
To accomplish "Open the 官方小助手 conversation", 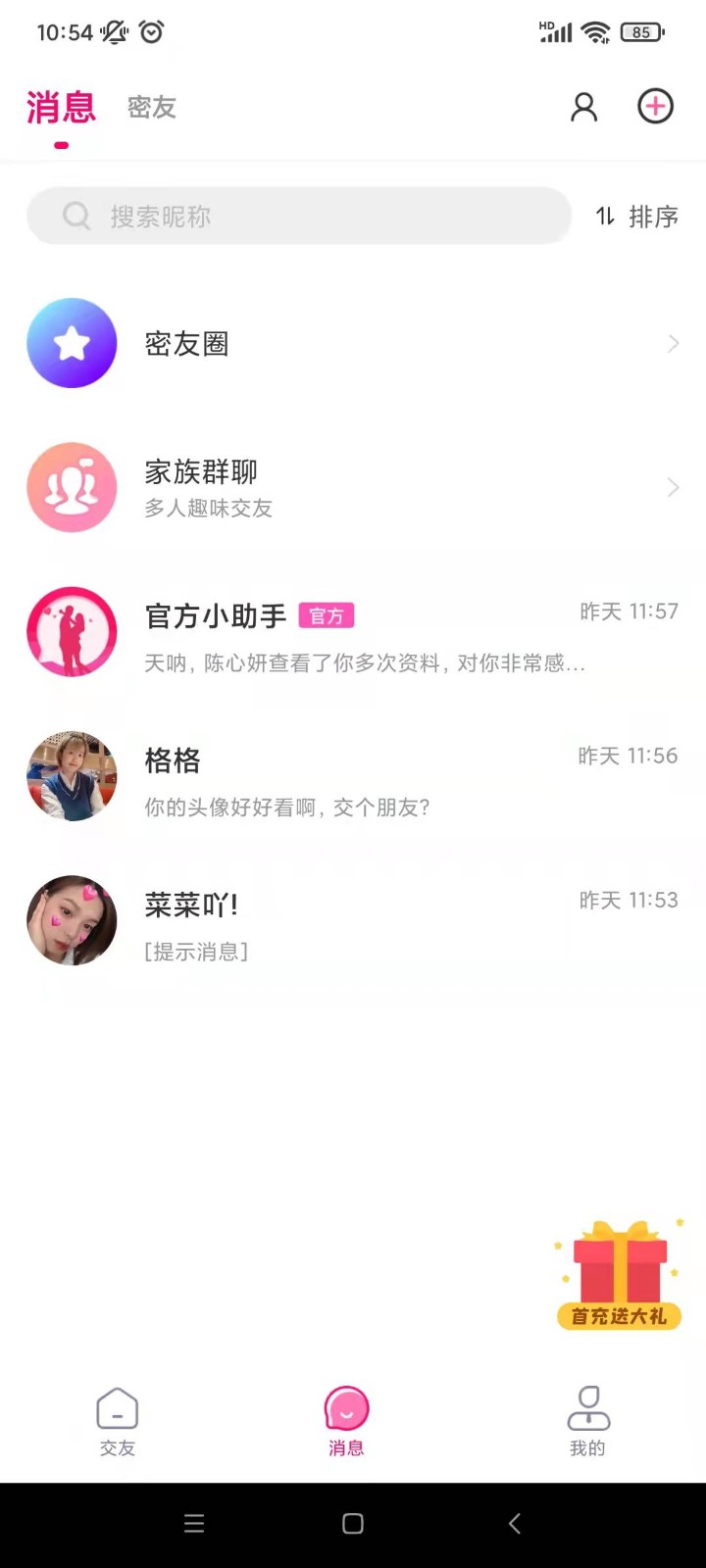I will (x=353, y=633).
